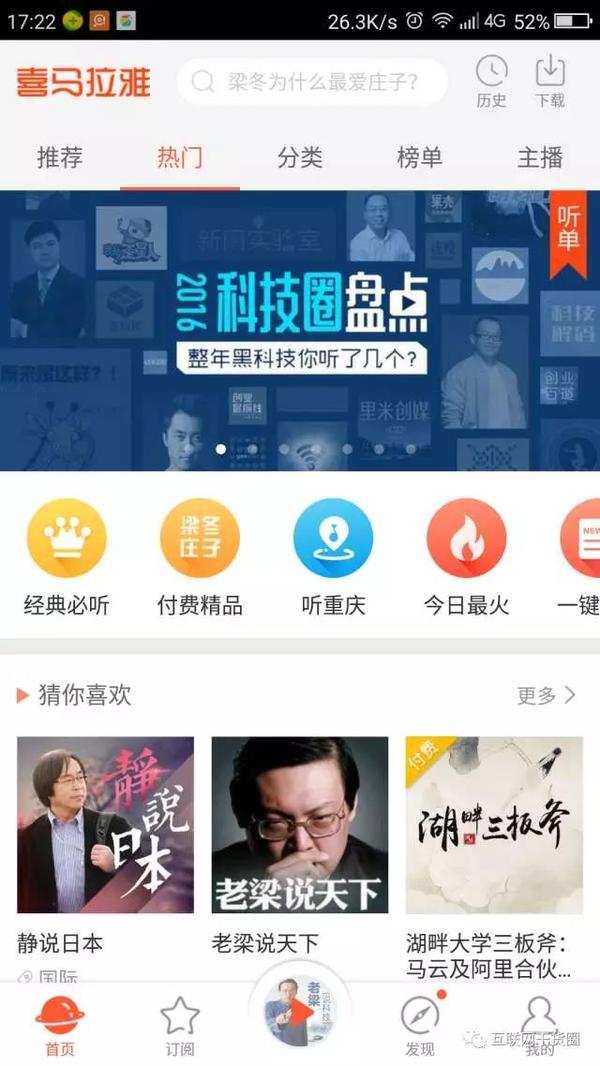The width and height of the screenshot is (600, 1066).
Task: Open the 老梁说天下 album
Action: pos(300,825)
